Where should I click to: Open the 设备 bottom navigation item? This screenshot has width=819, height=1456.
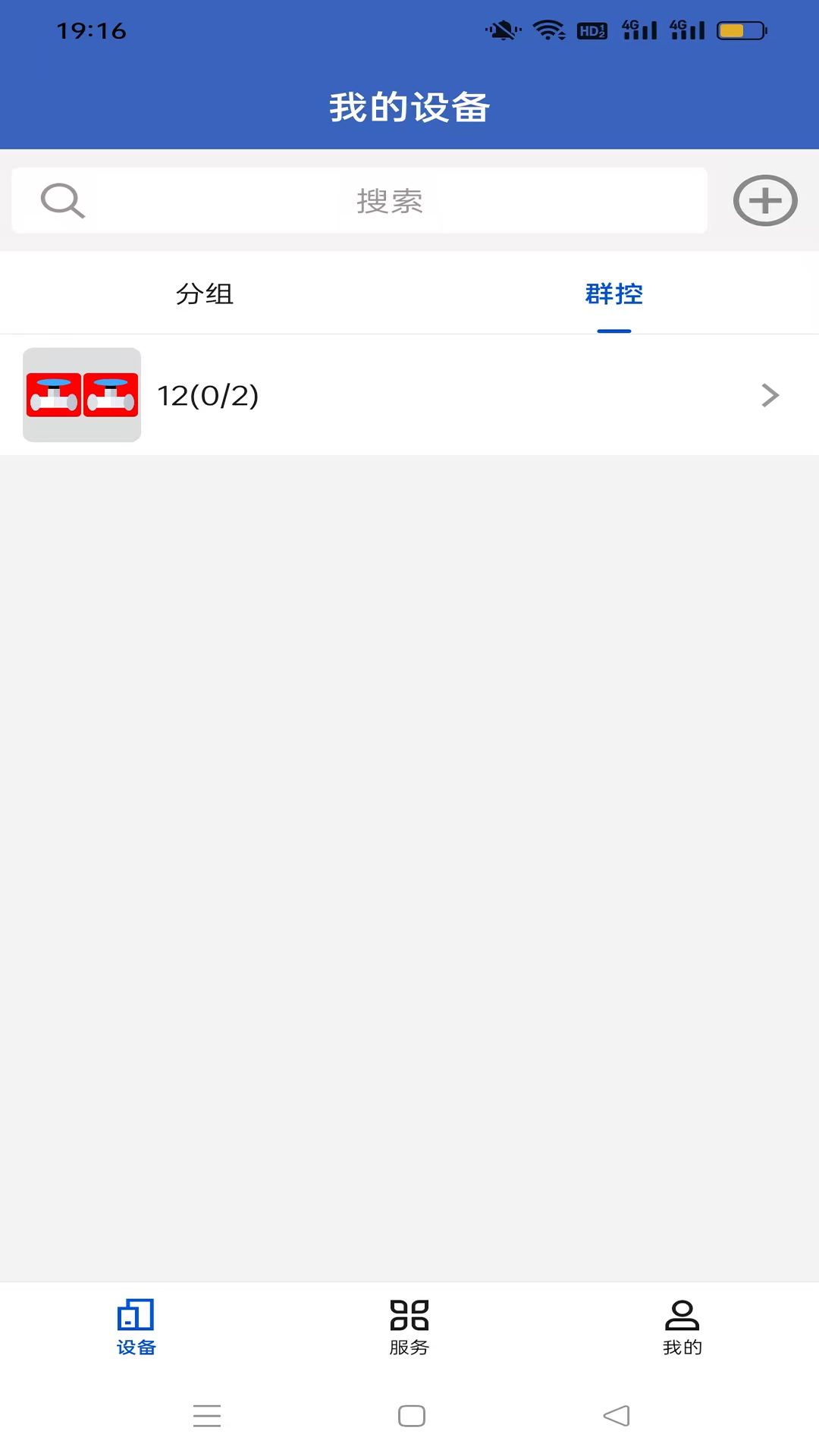click(136, 1327)
